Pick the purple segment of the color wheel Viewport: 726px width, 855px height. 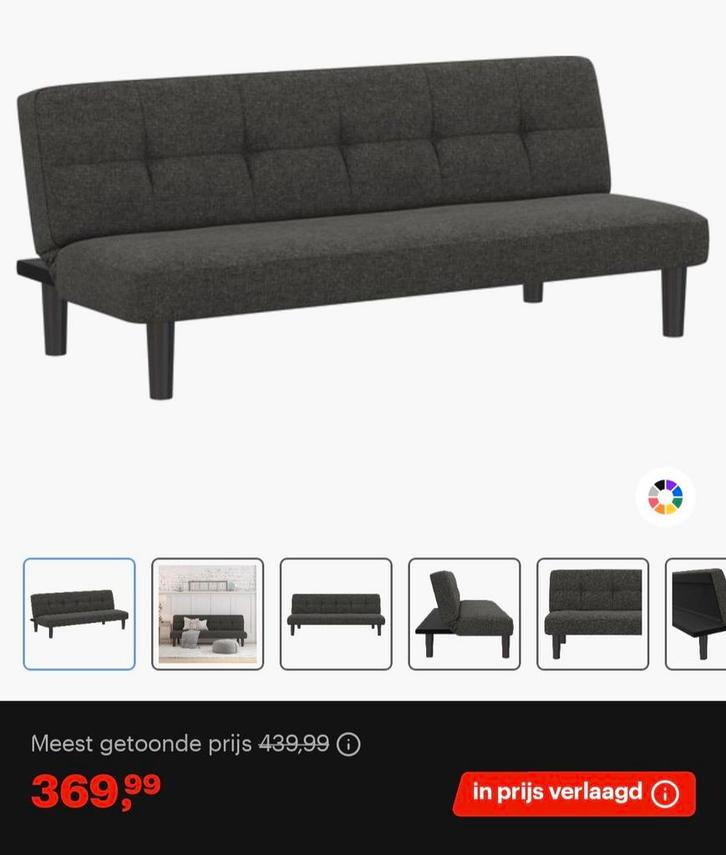pyautogui.click(x=671, y=485)
